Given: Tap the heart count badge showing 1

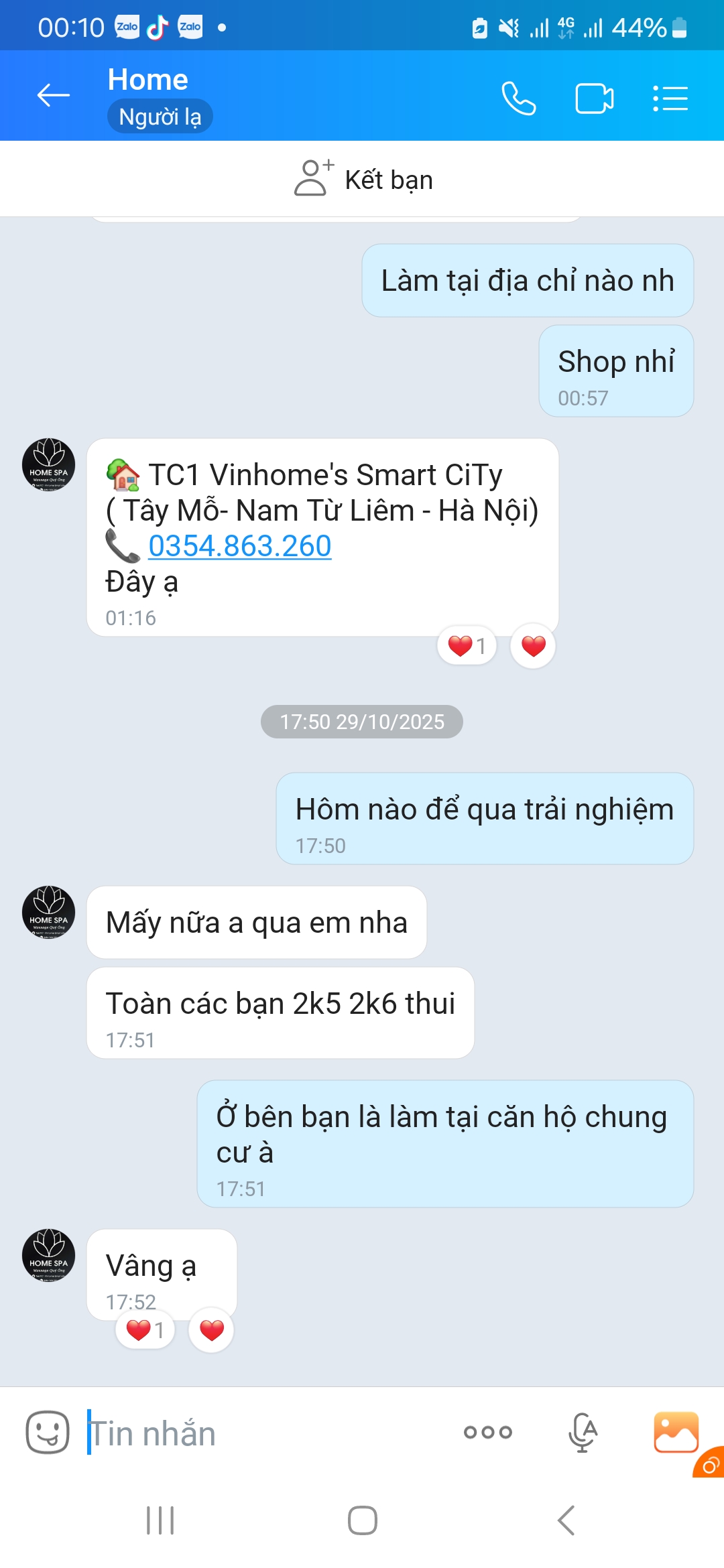Looking at the screenshot, I should point(467,645).
